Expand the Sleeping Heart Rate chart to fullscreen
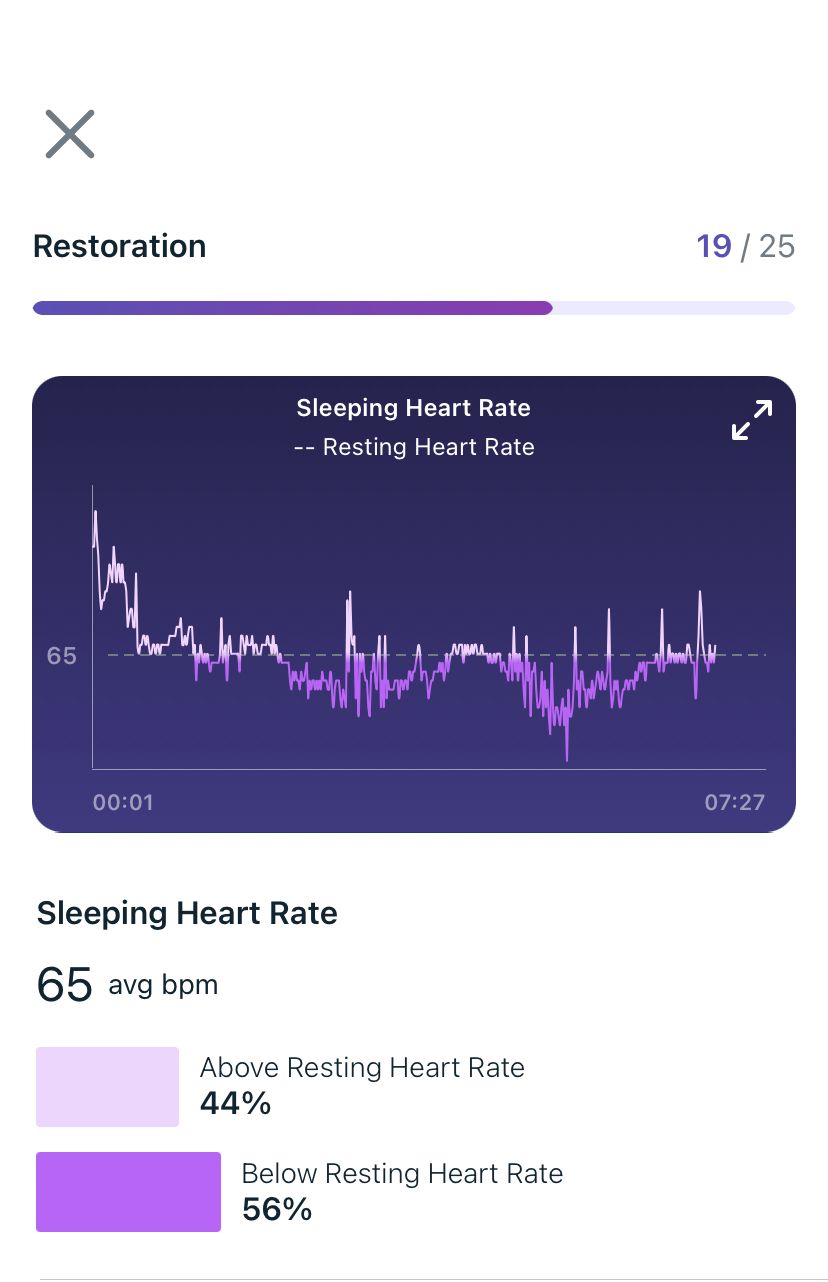Viewport: 828px width, 1282px height. point(751,420)
